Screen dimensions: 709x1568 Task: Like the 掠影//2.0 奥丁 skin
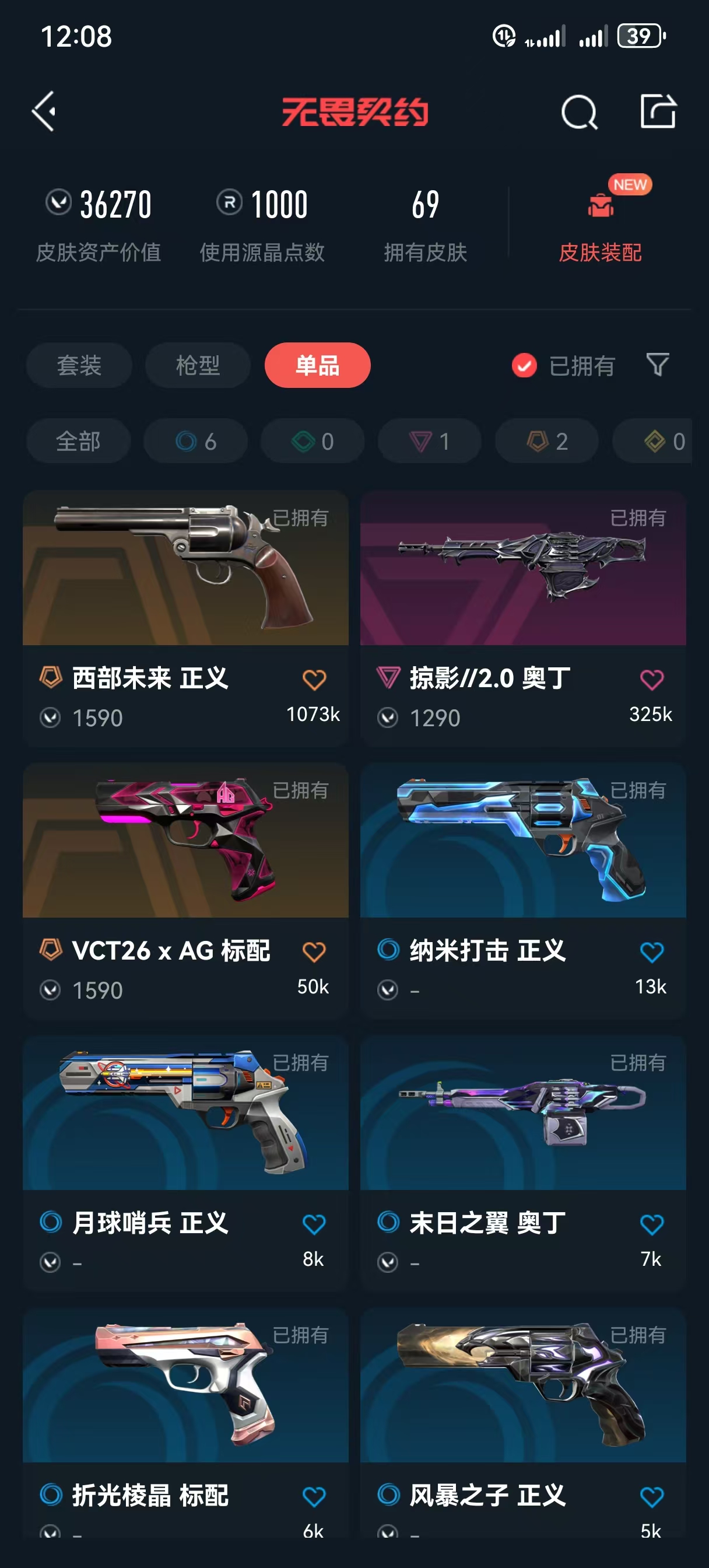tap(651, 680)
